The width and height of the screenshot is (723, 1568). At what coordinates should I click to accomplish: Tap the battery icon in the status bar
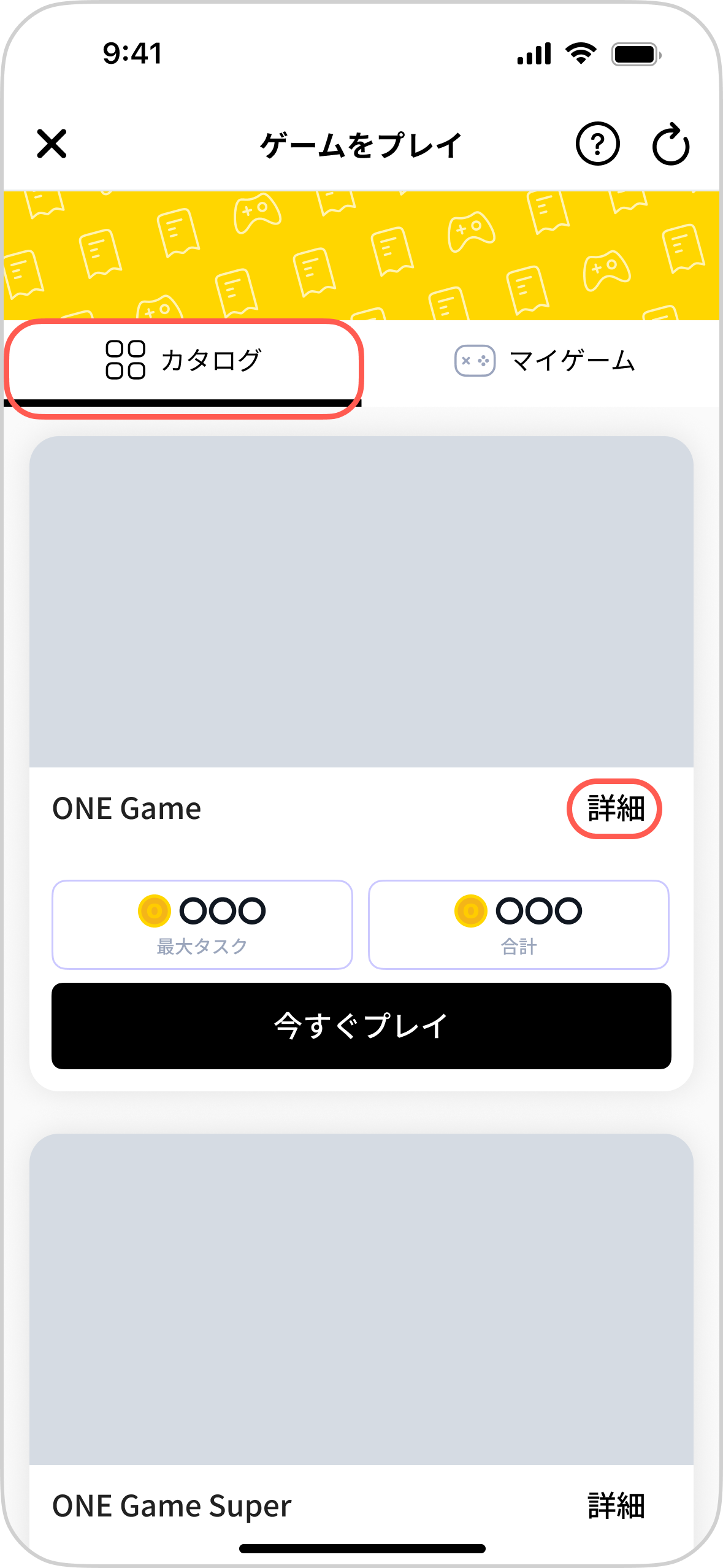click(634, 54)
